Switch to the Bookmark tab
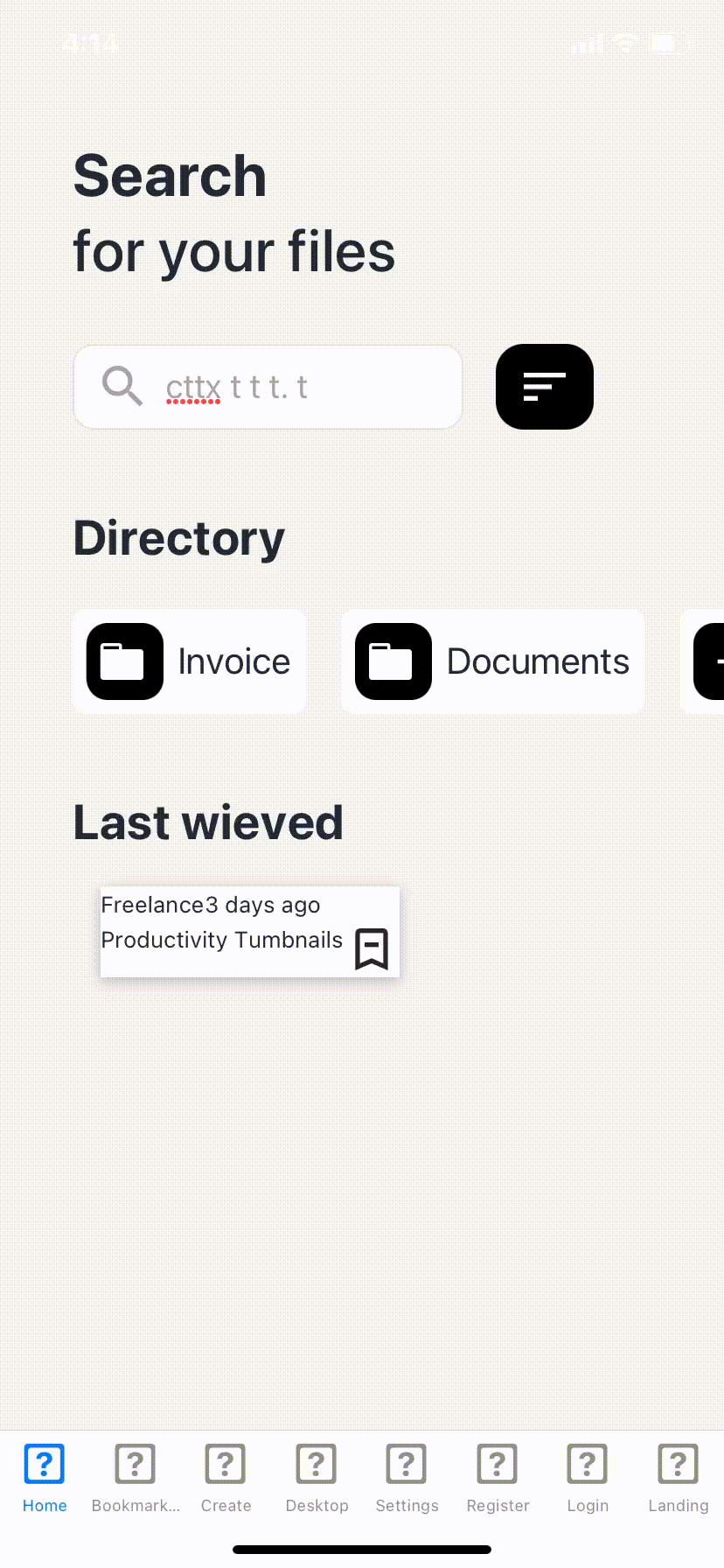Viewport: 724px width, 1568px height. point(136,1479)
